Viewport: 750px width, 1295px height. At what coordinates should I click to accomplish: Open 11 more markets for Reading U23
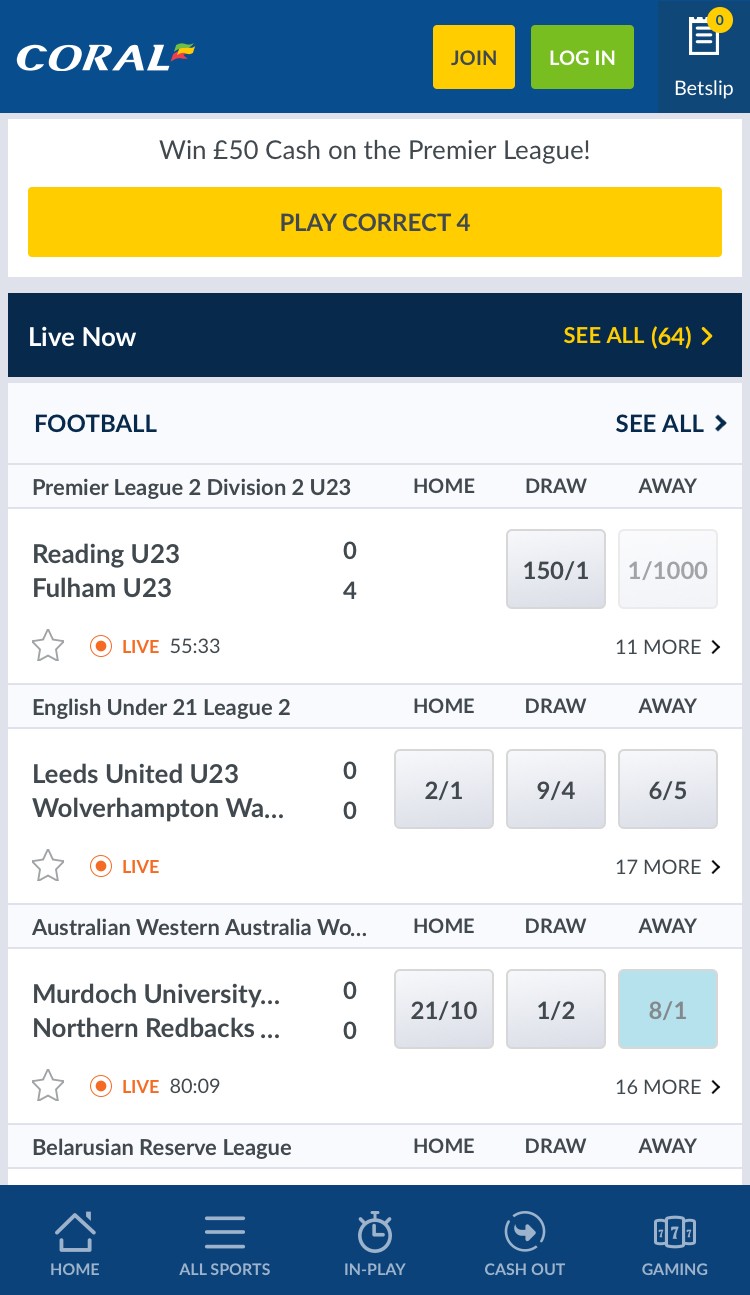tap(668, 647)
